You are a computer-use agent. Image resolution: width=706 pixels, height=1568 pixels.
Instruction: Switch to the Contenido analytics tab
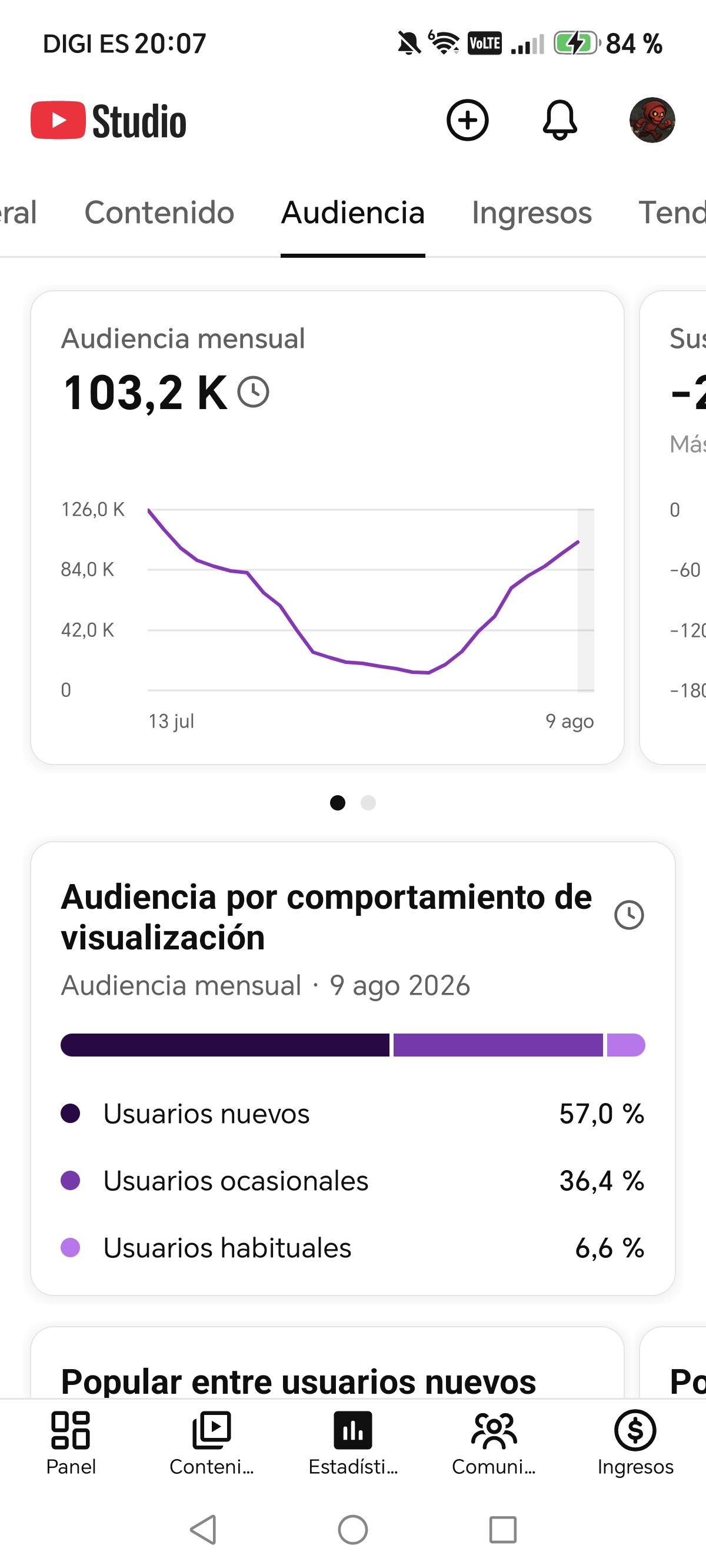click(x=159, y=212)
